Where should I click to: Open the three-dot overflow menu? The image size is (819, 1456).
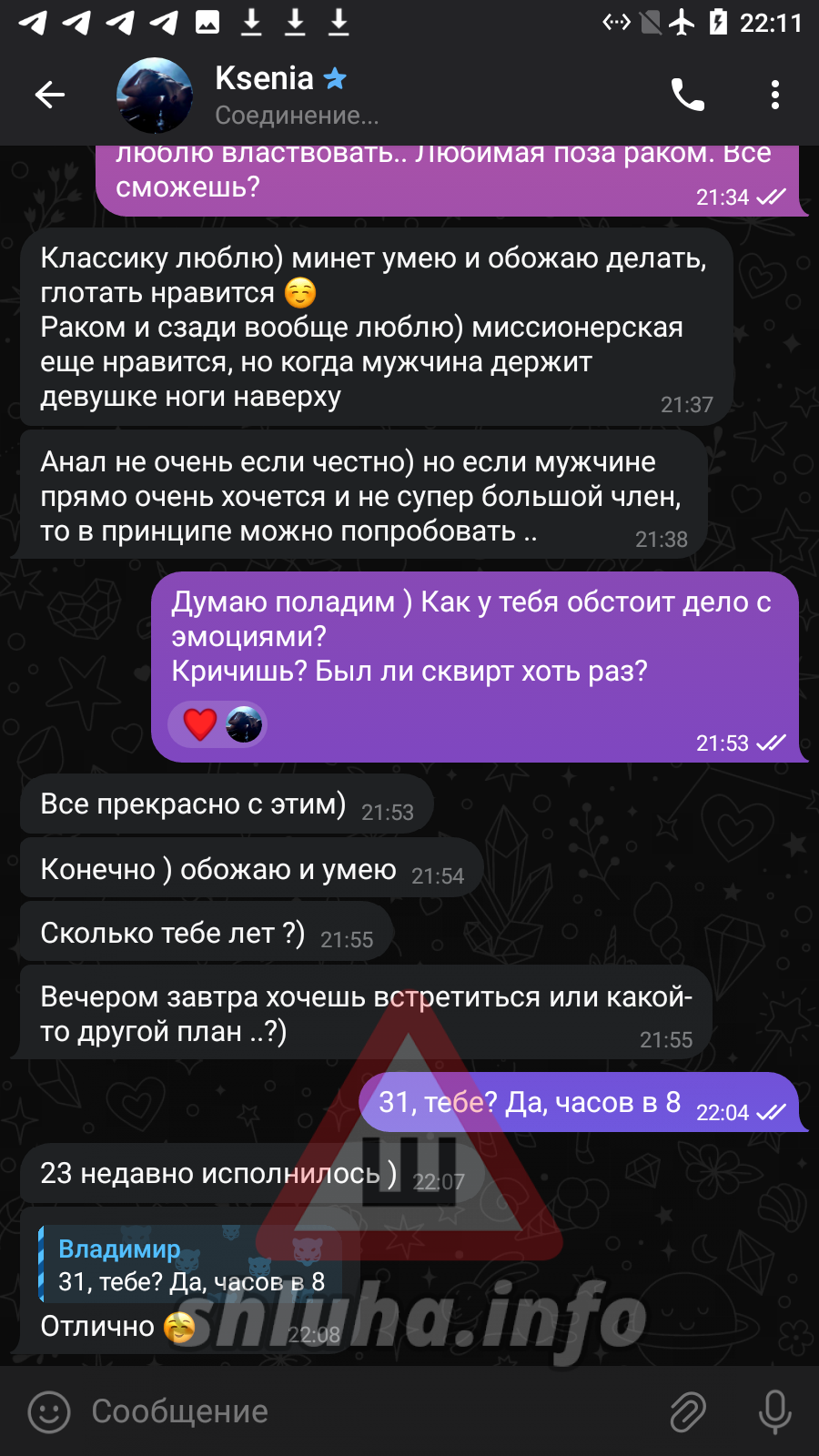774,95
